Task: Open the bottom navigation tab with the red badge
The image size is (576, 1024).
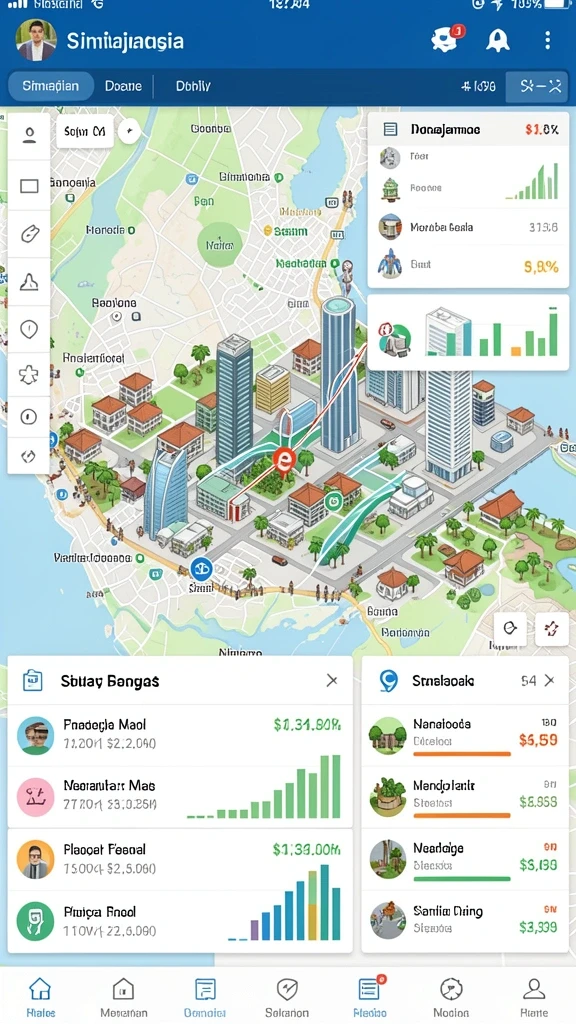Action: 370,998
